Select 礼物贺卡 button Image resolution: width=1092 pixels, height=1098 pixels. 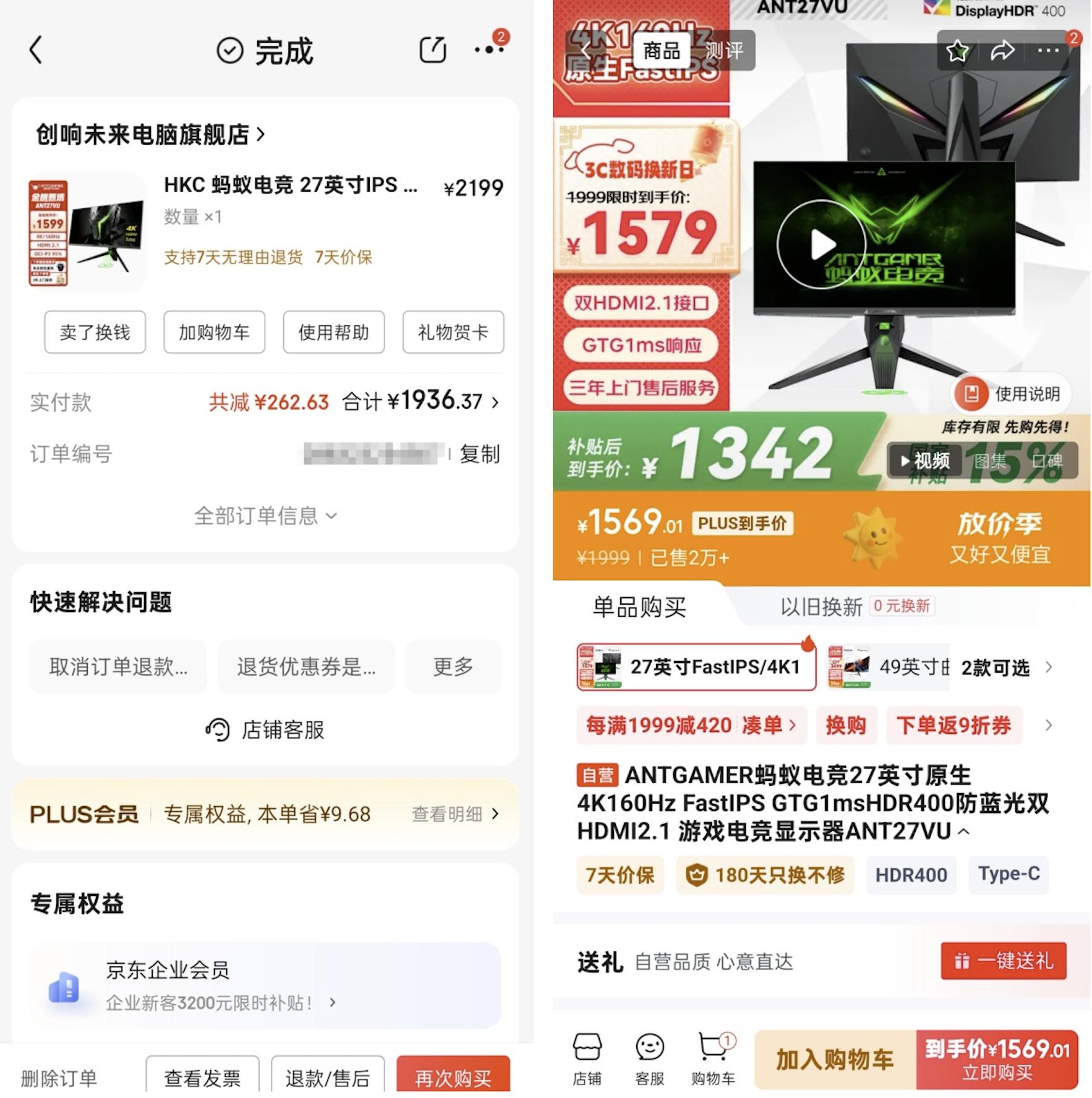click(453, 333)
